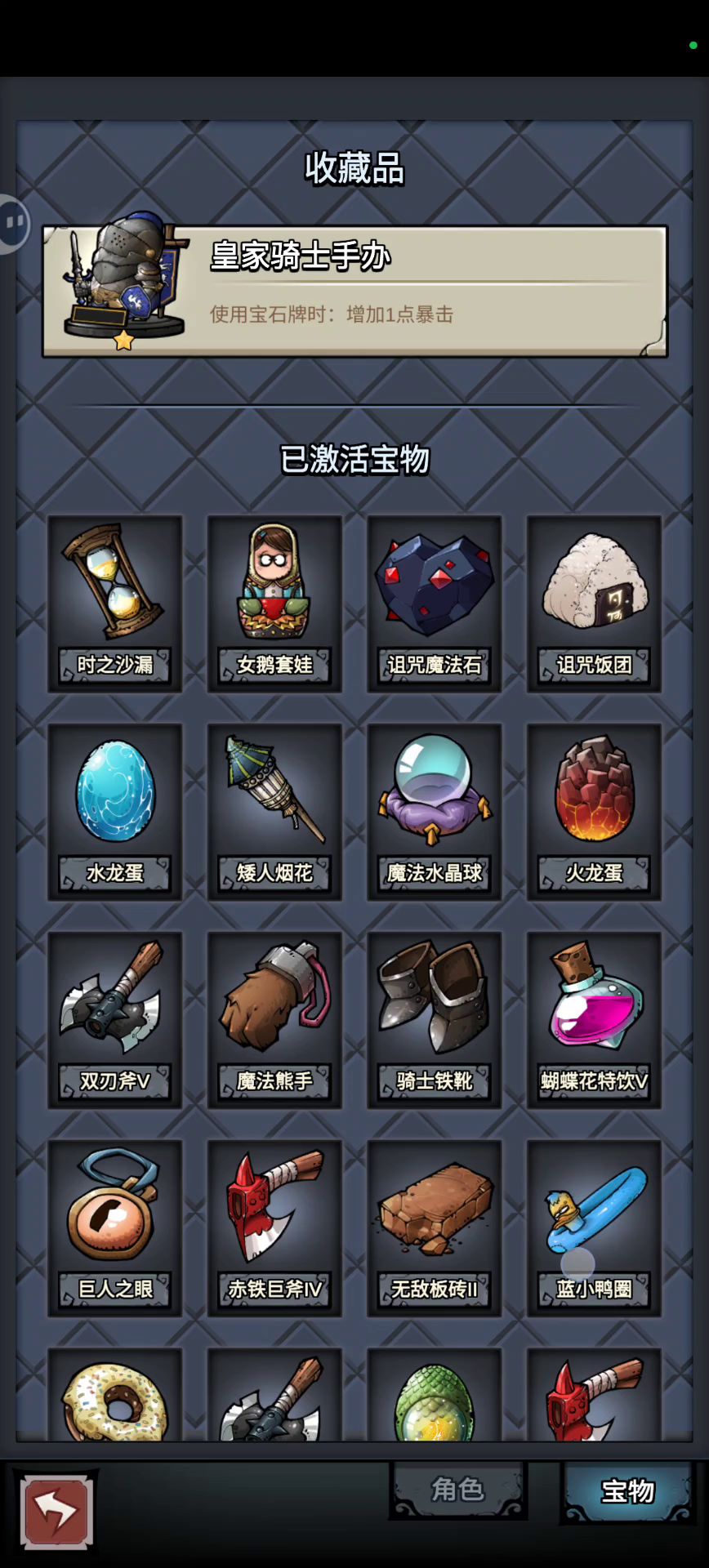This screenshot has height=1568, width=709.
Task: Tap the floating pause button
Action: point(13,224)
